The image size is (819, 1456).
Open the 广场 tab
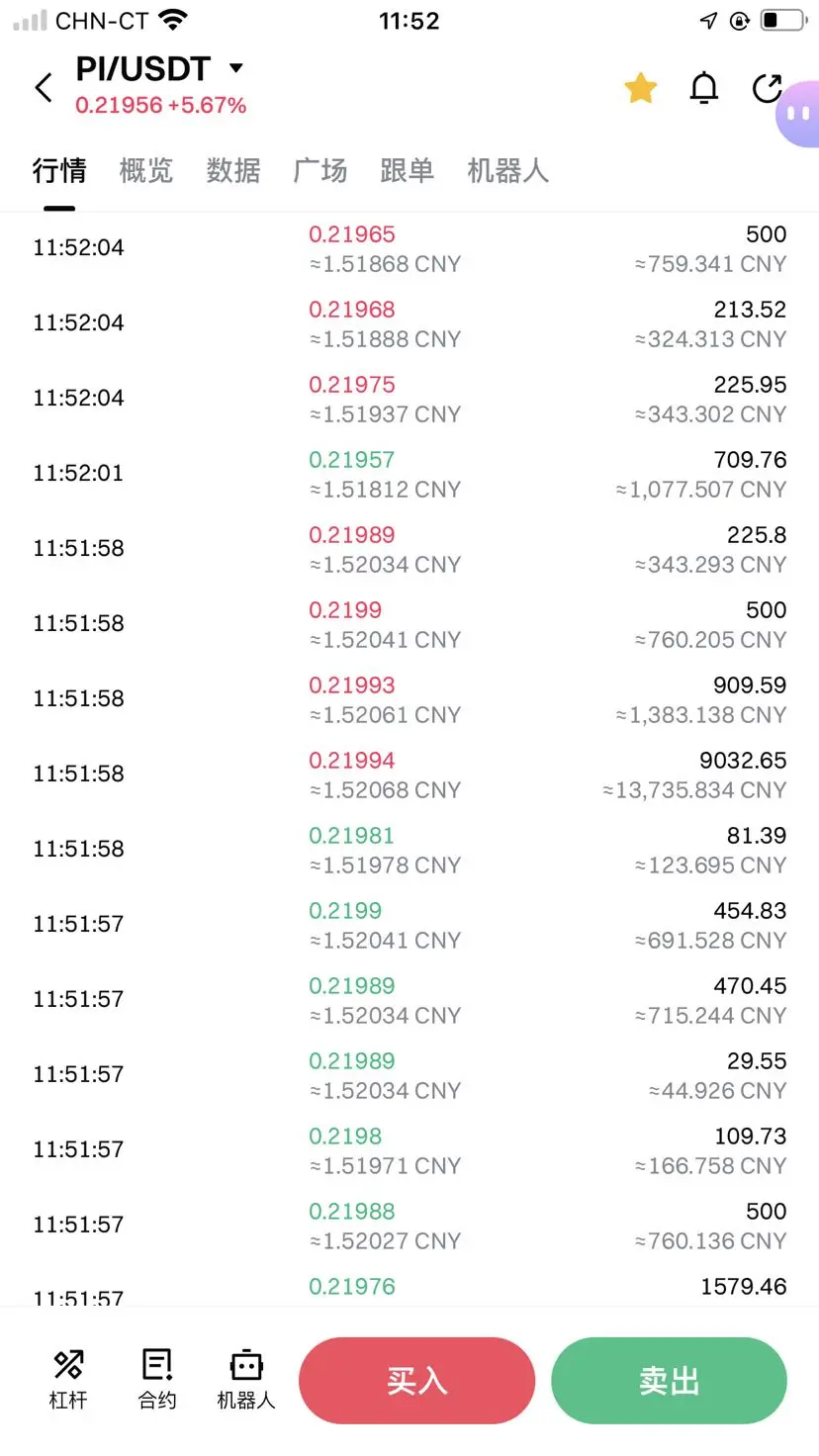point(320,170)
